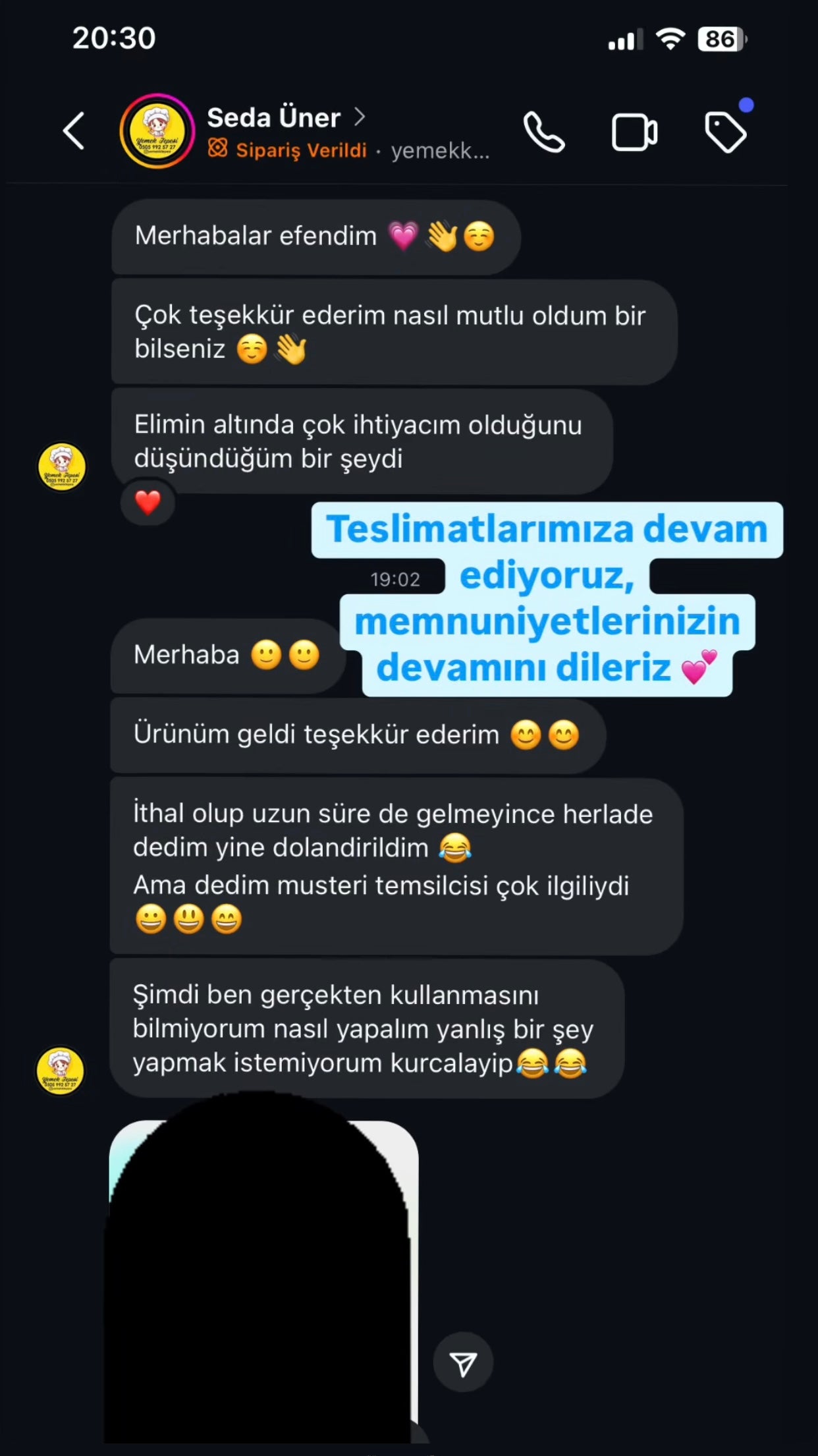
Task: Start a voice call with Seda Üner
Action: (x=543, y=132)
